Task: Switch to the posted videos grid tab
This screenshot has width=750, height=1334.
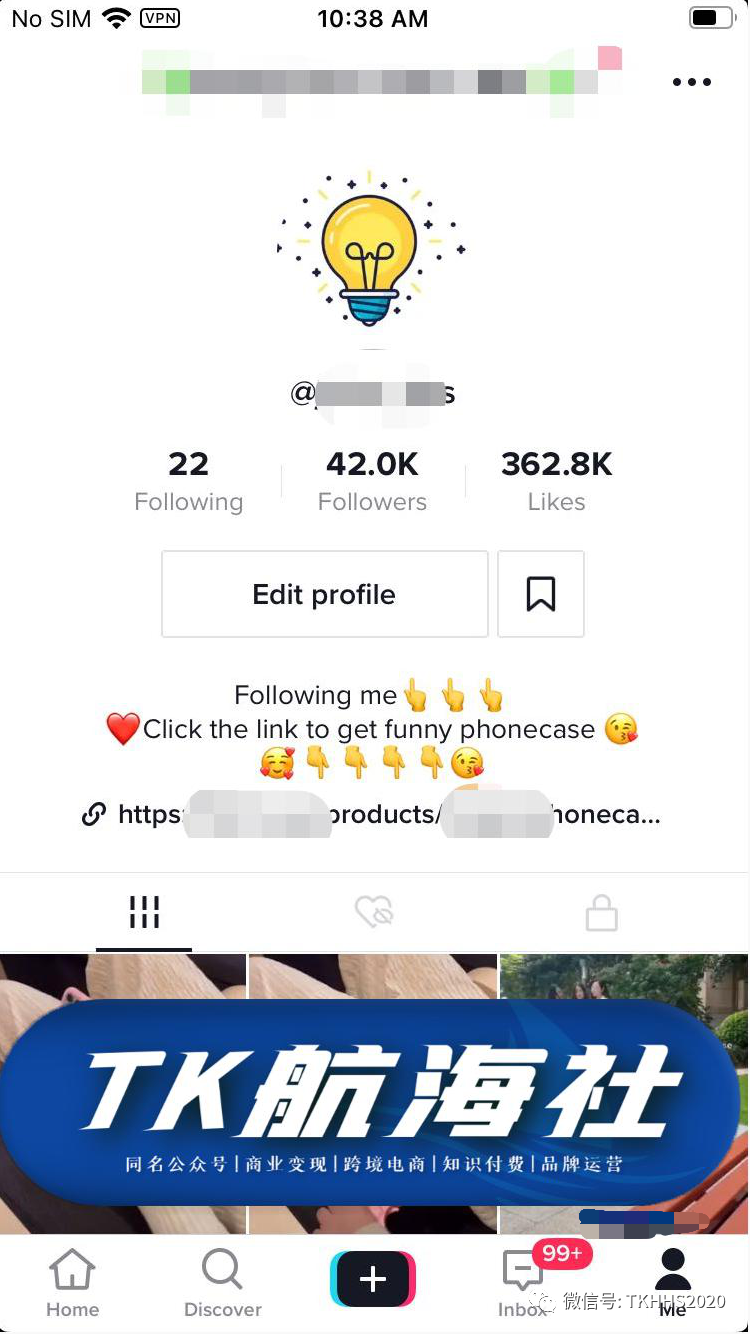Action: tap(144, 912)
